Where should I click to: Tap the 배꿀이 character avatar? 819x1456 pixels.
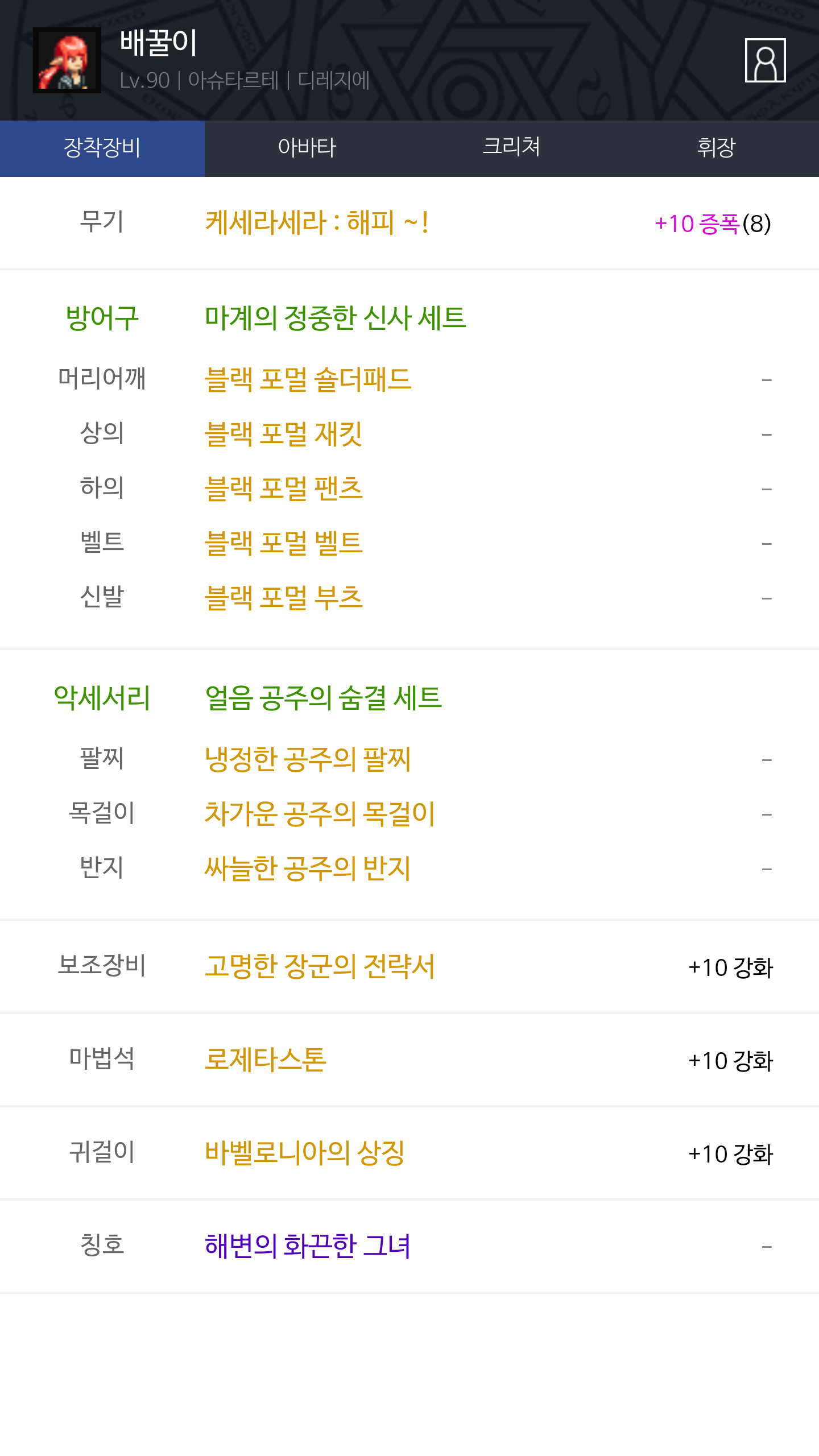pyautogui.click(x=67, y=60)
